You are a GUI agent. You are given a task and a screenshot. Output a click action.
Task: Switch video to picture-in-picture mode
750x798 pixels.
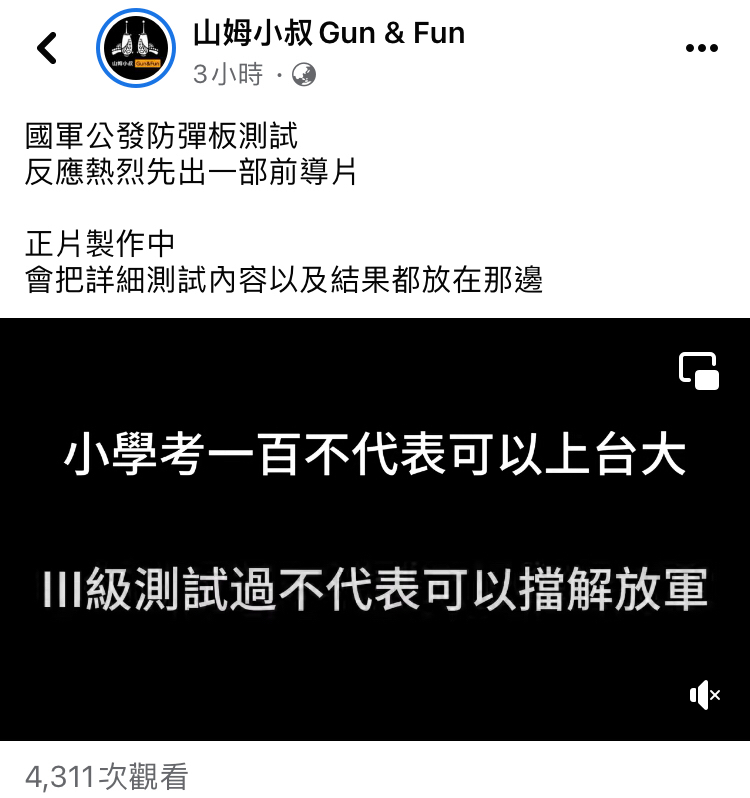point(699,371)
